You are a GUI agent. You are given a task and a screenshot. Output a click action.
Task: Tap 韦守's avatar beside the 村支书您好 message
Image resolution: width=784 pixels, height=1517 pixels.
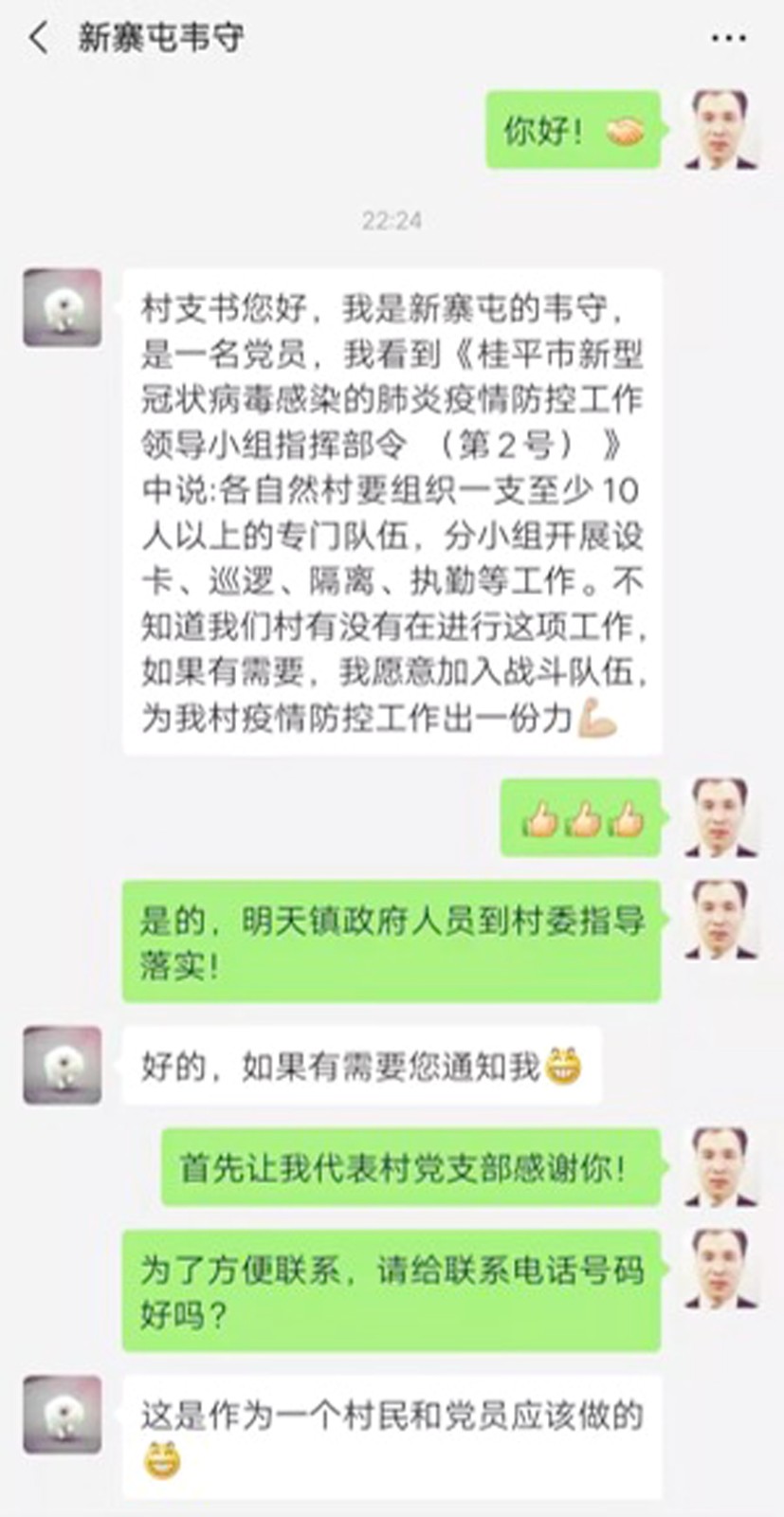pos(63,307)
